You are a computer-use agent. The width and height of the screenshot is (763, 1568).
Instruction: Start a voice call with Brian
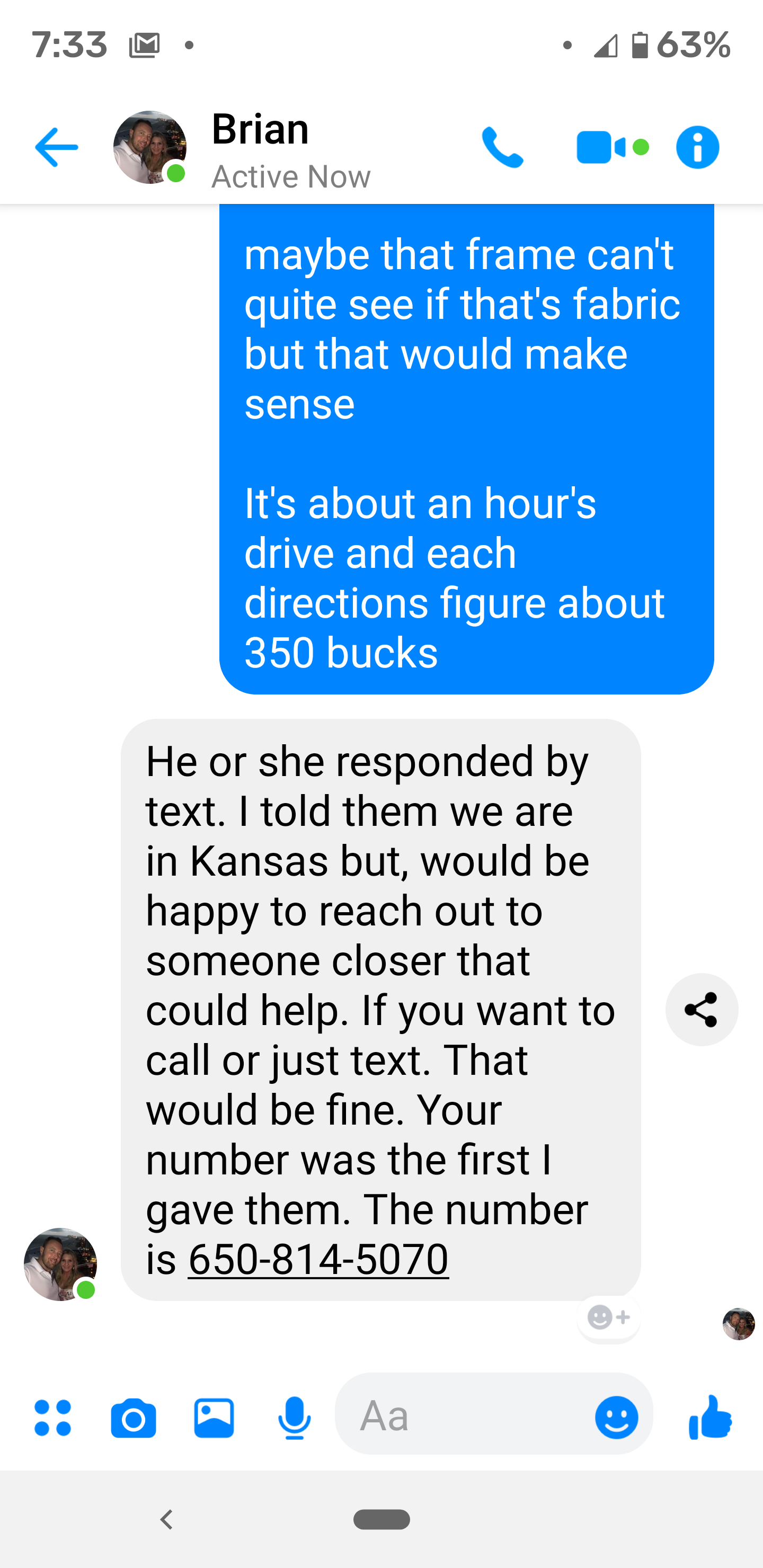502,147
